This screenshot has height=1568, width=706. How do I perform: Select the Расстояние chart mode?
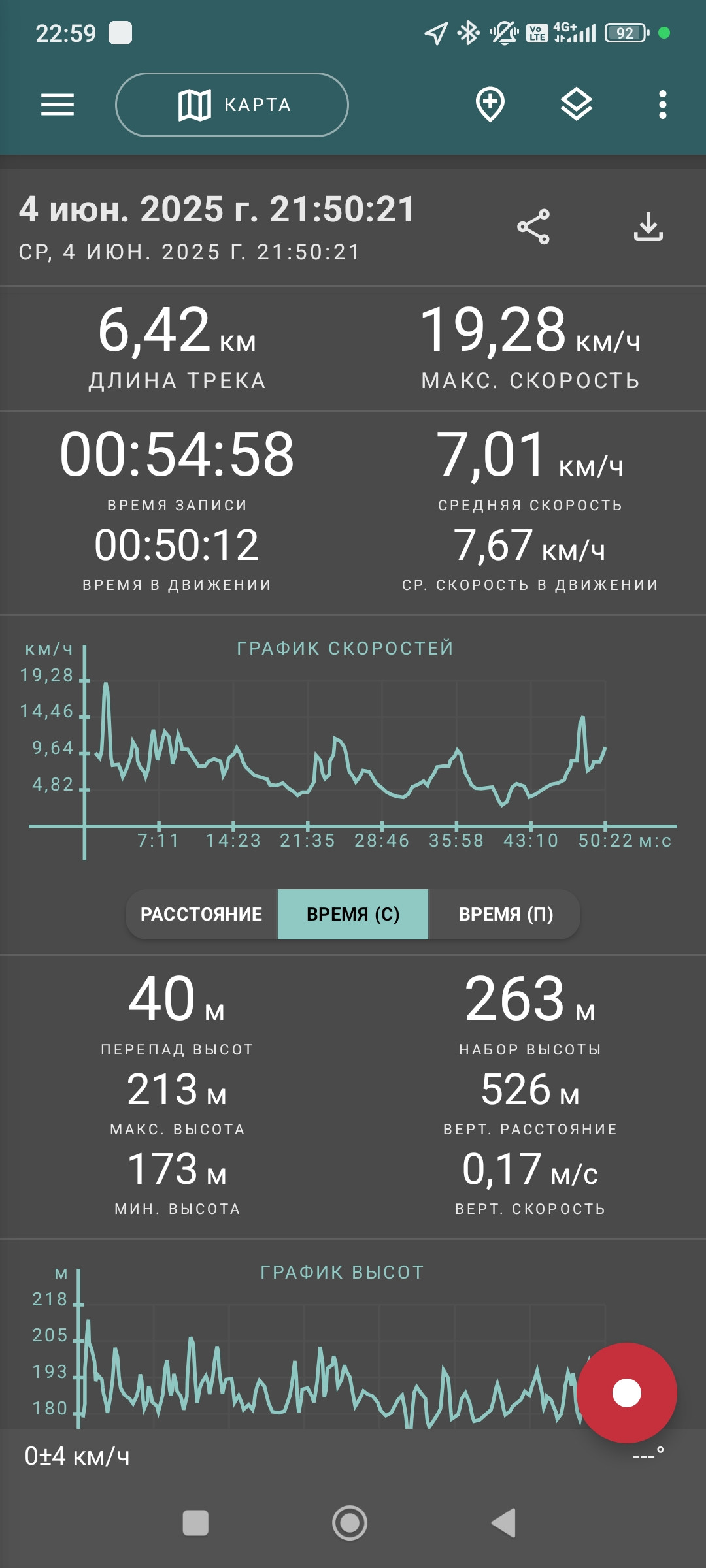(201, 914)
